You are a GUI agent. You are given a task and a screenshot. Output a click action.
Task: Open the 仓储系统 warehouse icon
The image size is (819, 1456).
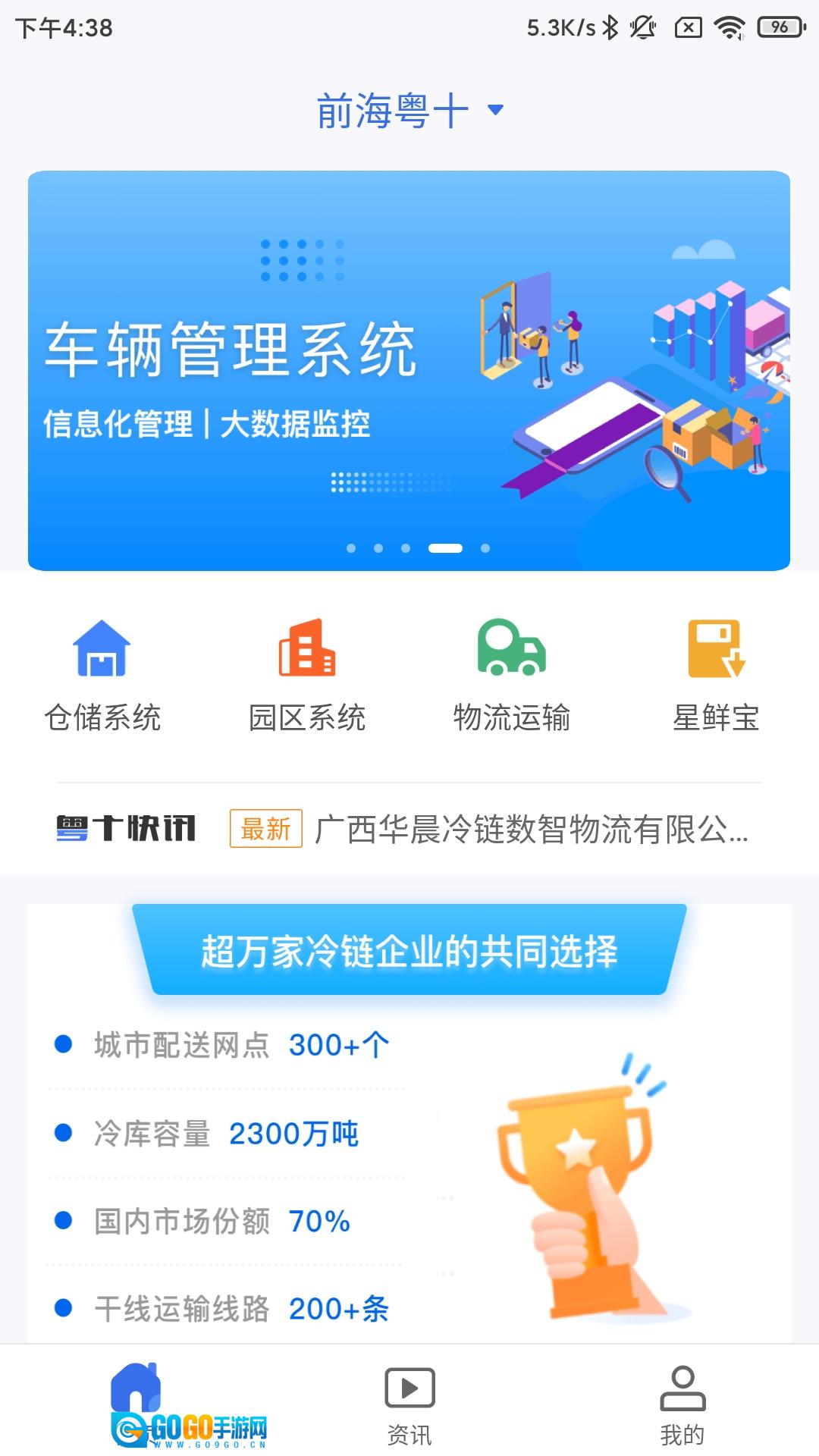point(104,651)
